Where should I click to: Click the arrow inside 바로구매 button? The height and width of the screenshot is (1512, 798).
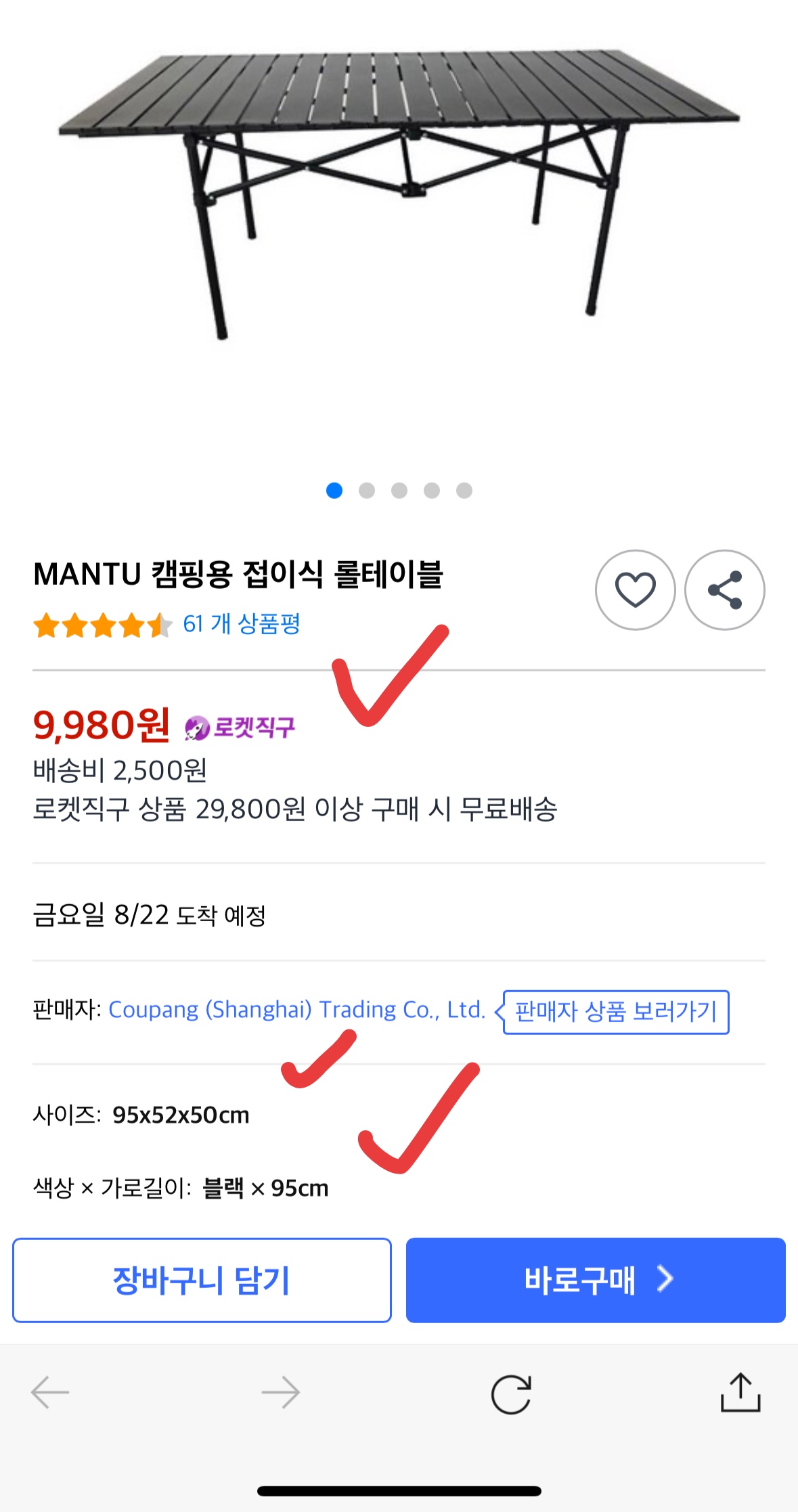667,1281
